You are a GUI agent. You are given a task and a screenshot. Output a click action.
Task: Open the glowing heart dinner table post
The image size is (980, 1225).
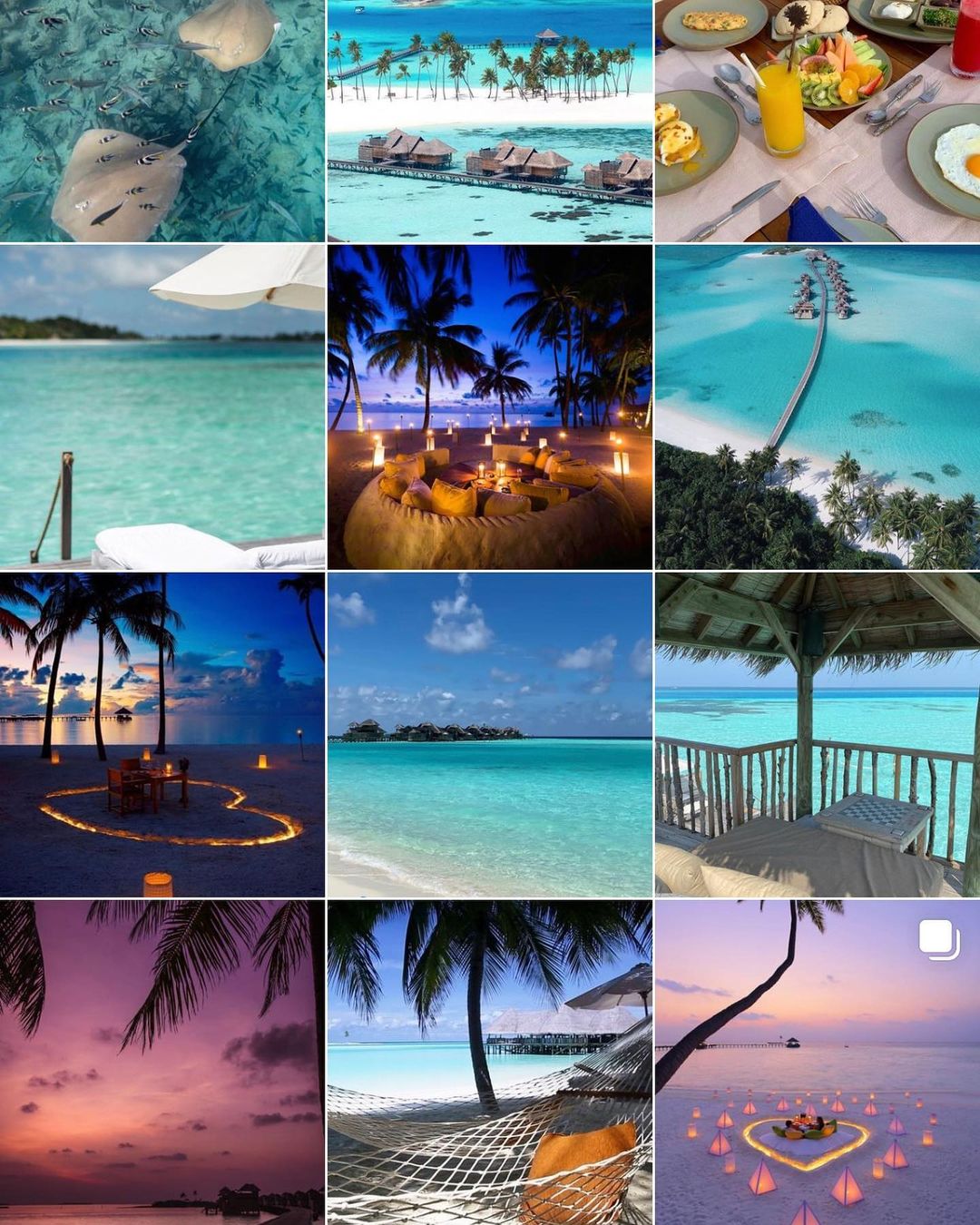[x=162, y=735]
